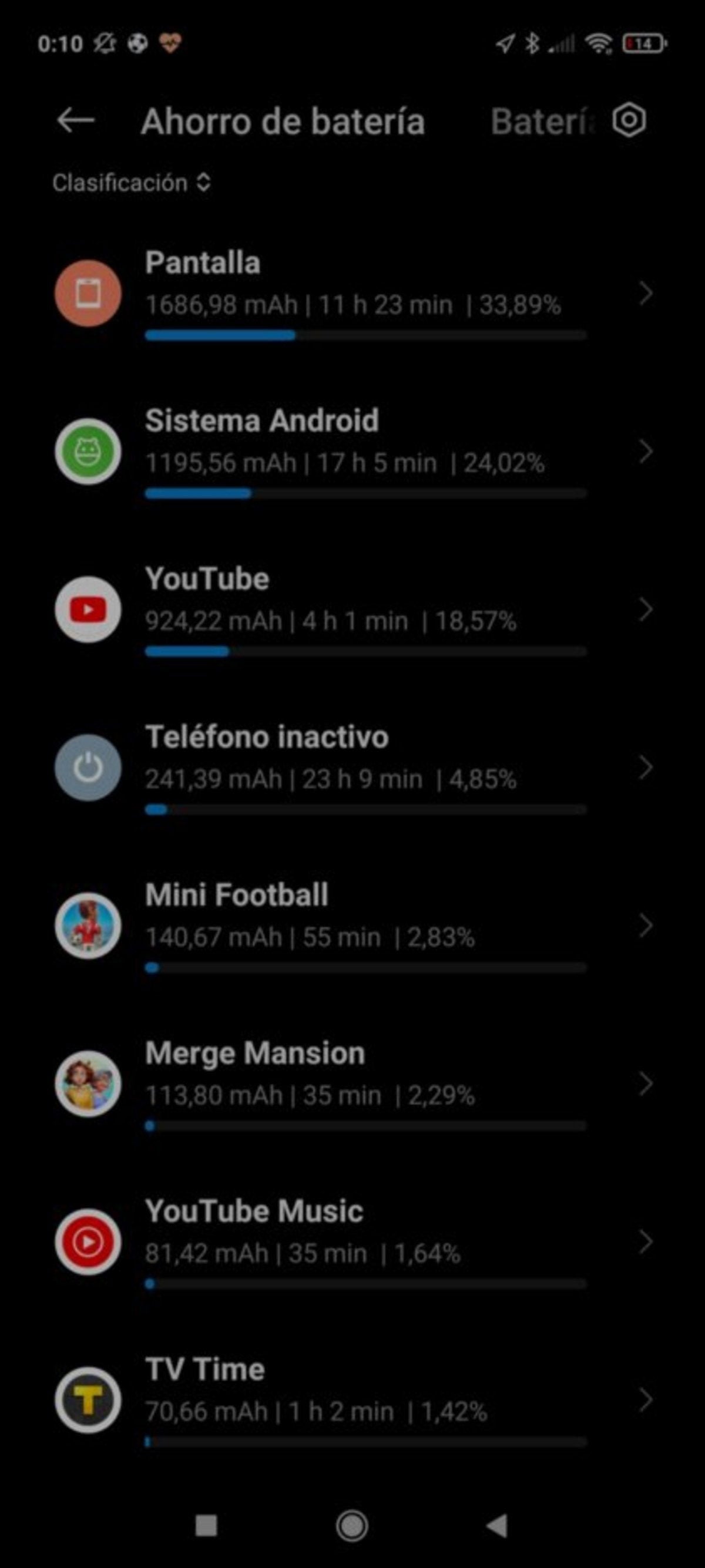Open Pantalla battery usage details
This screenshot has height=1568, width=705.
[353, 295]
